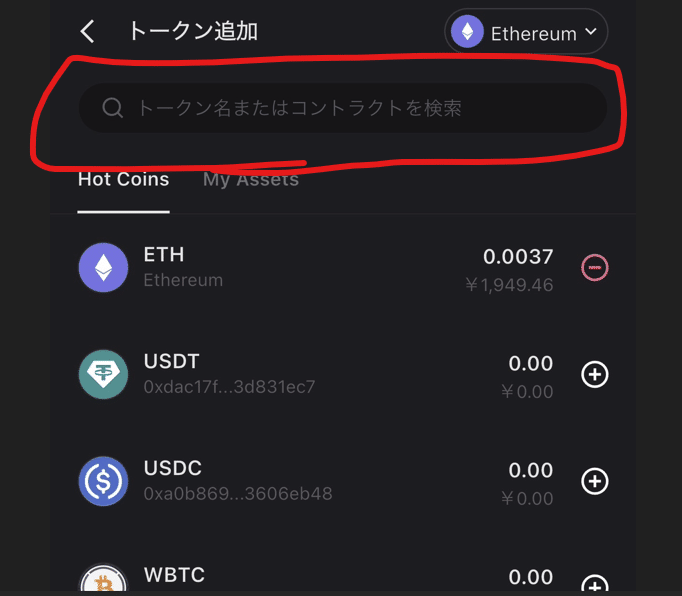The image size is (682, 596).
Task: Switch to the My Assets tab
Action: pos(250,180)
